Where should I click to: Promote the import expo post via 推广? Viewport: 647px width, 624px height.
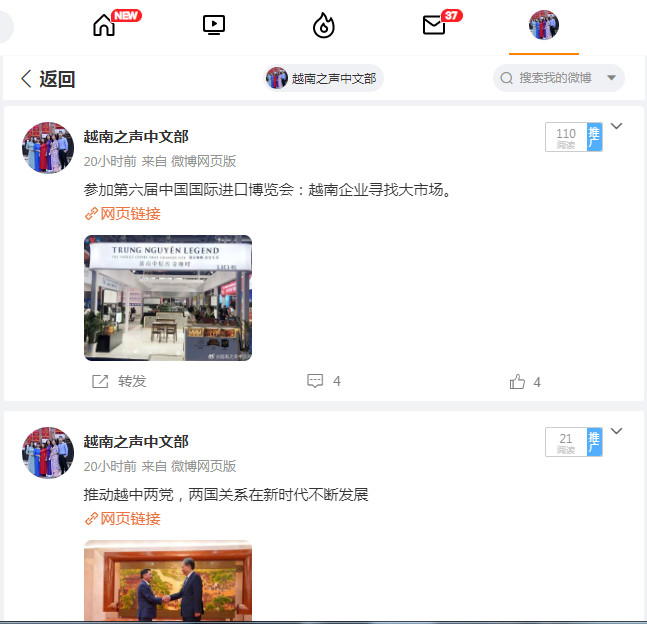point(595,137)
